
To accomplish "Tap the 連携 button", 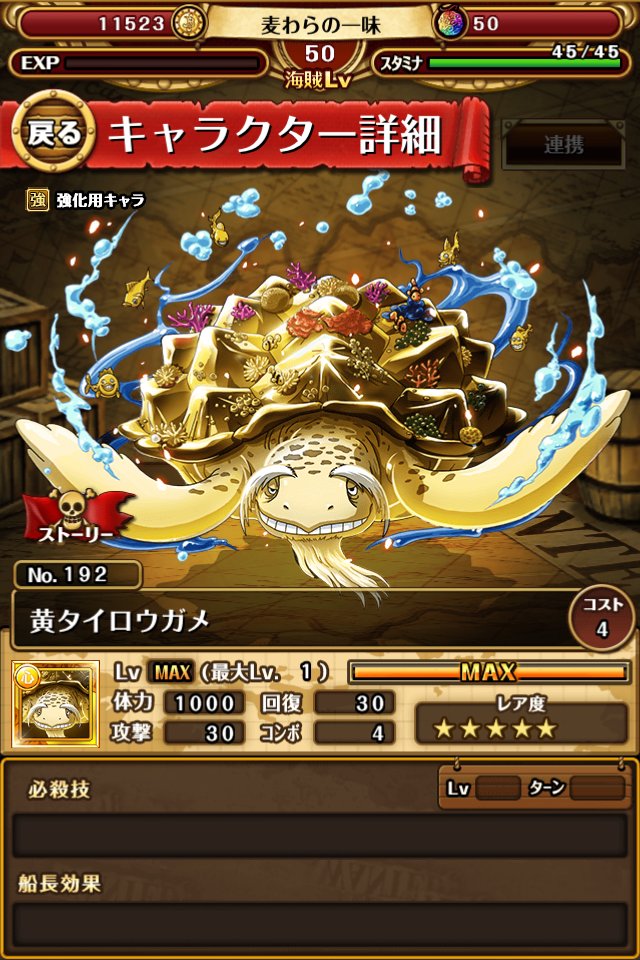I will pos(563,144).
